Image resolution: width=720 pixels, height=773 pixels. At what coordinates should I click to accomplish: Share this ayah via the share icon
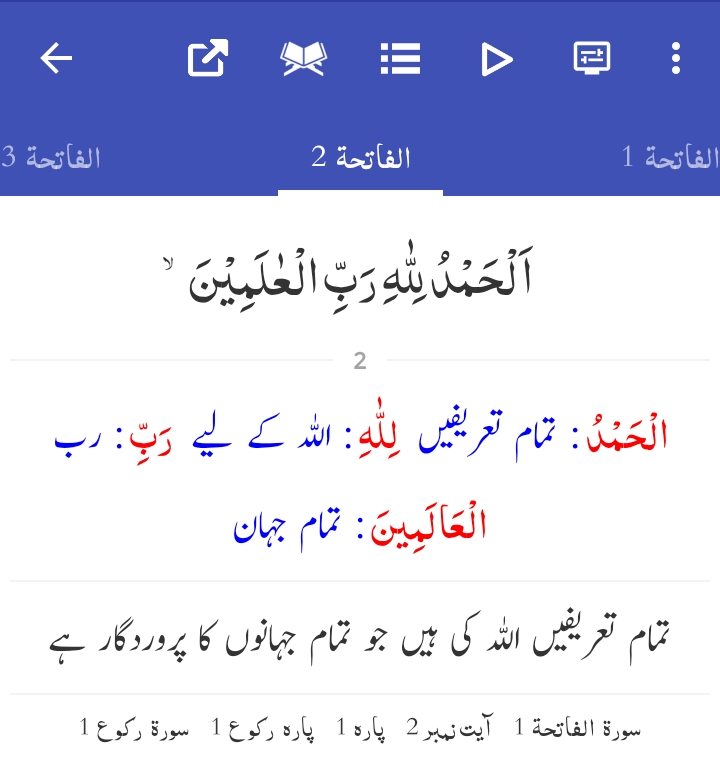point(208,58)
